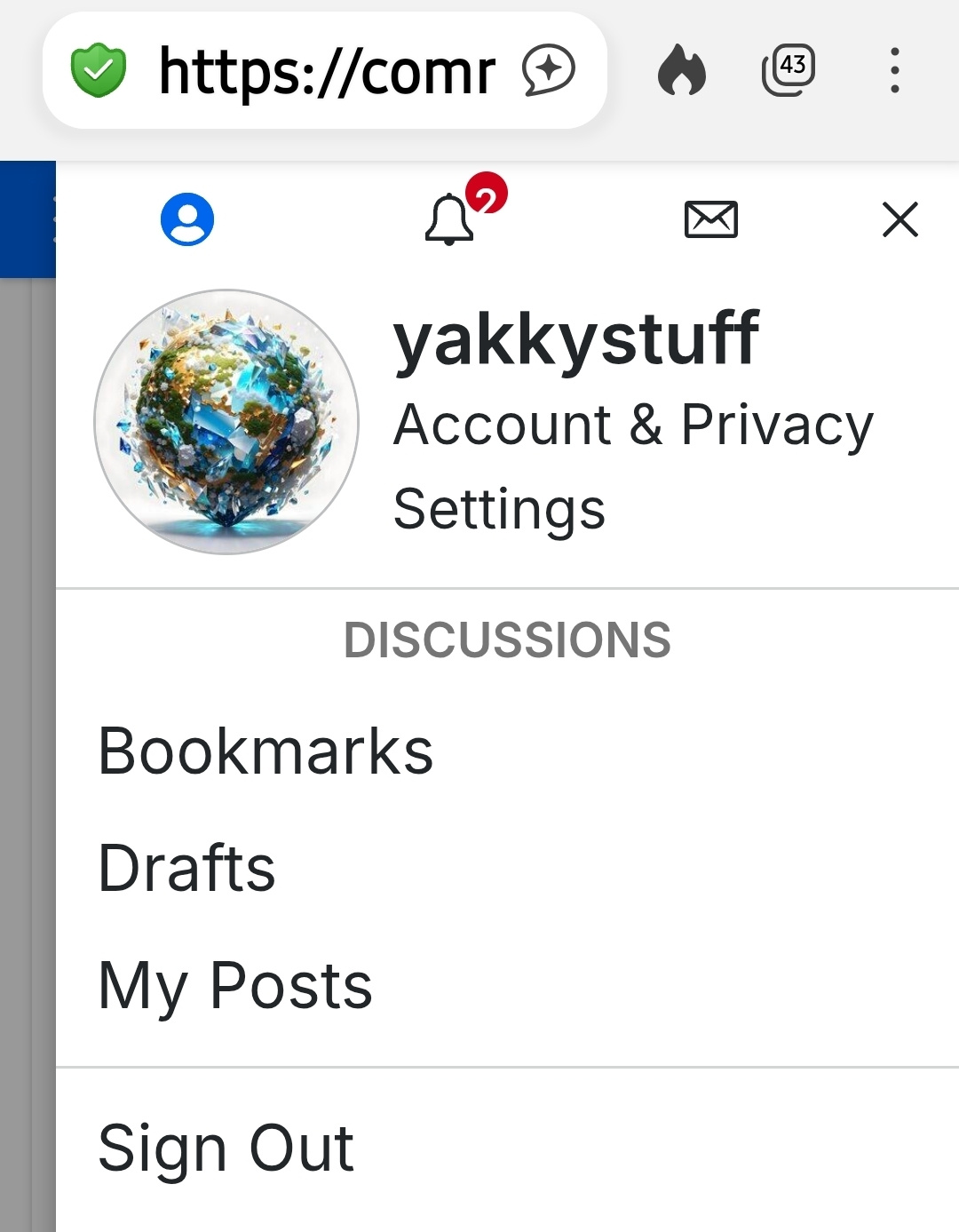Tap the fire icon in browser toolbar
The height and width of the screenshot is (1232, 959).
(x=681, y=71)
